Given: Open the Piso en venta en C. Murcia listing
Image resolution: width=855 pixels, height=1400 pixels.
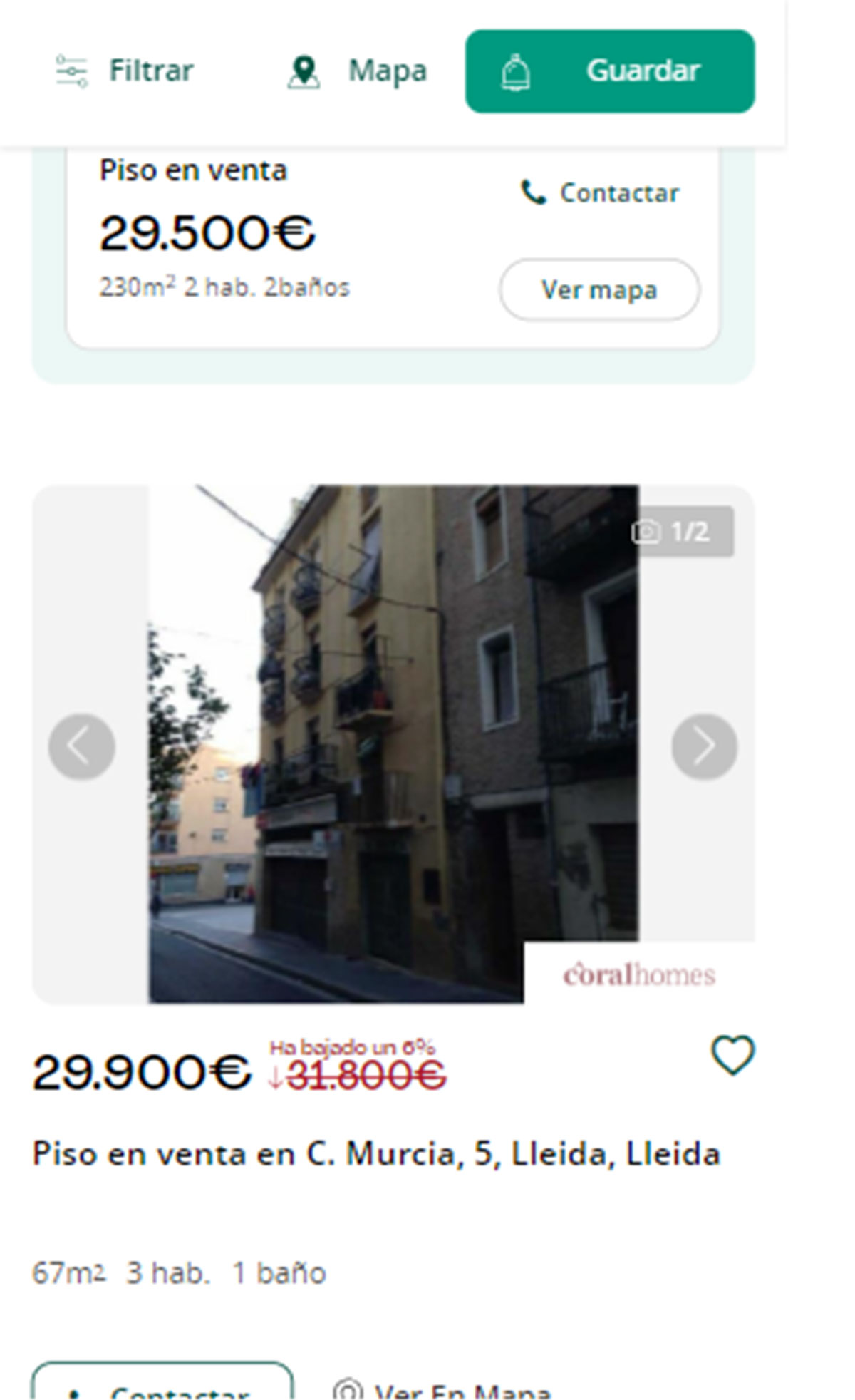Looking at the screenshot, I should (376, 1154).
